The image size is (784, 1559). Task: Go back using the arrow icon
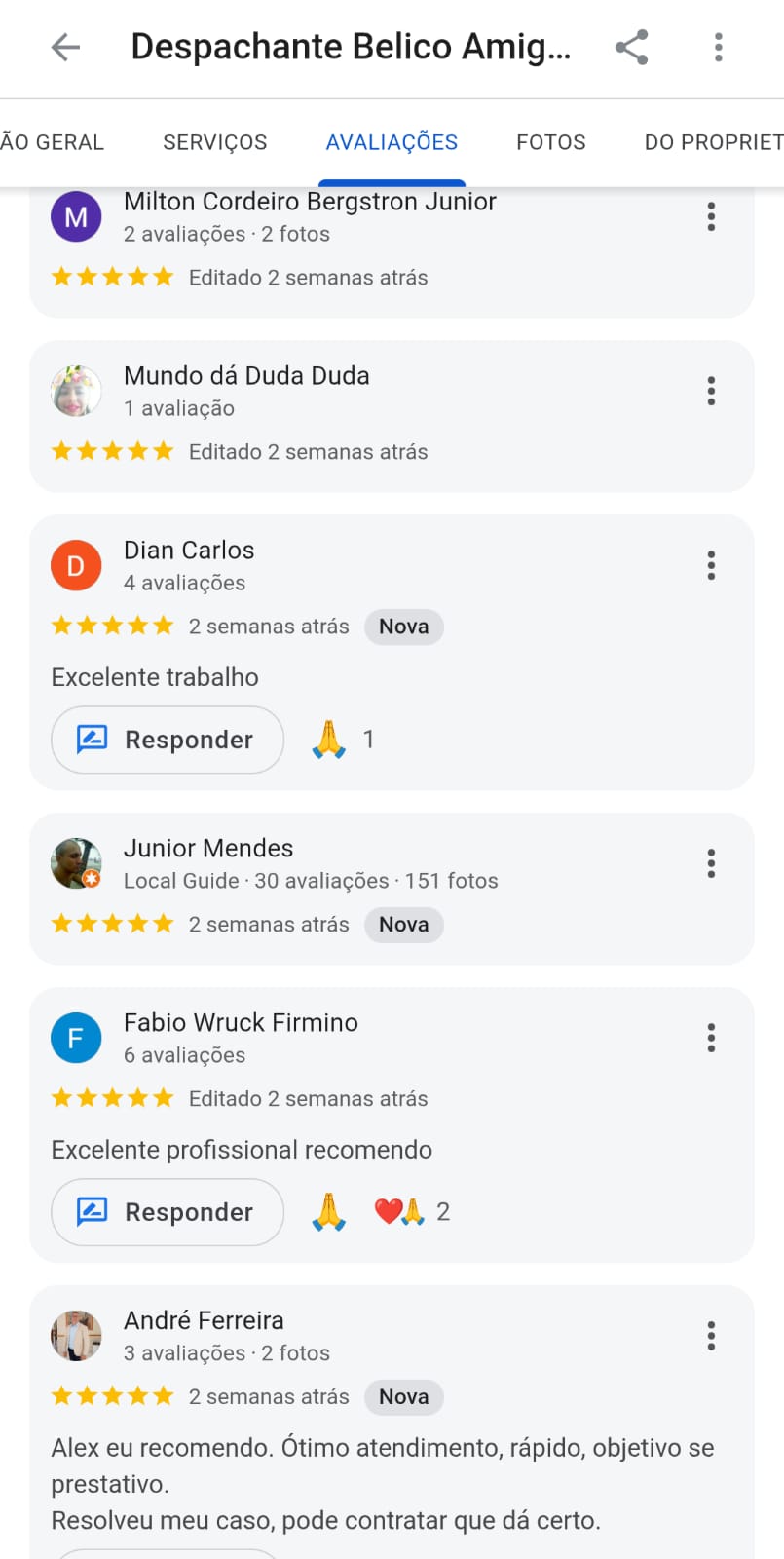65,47
